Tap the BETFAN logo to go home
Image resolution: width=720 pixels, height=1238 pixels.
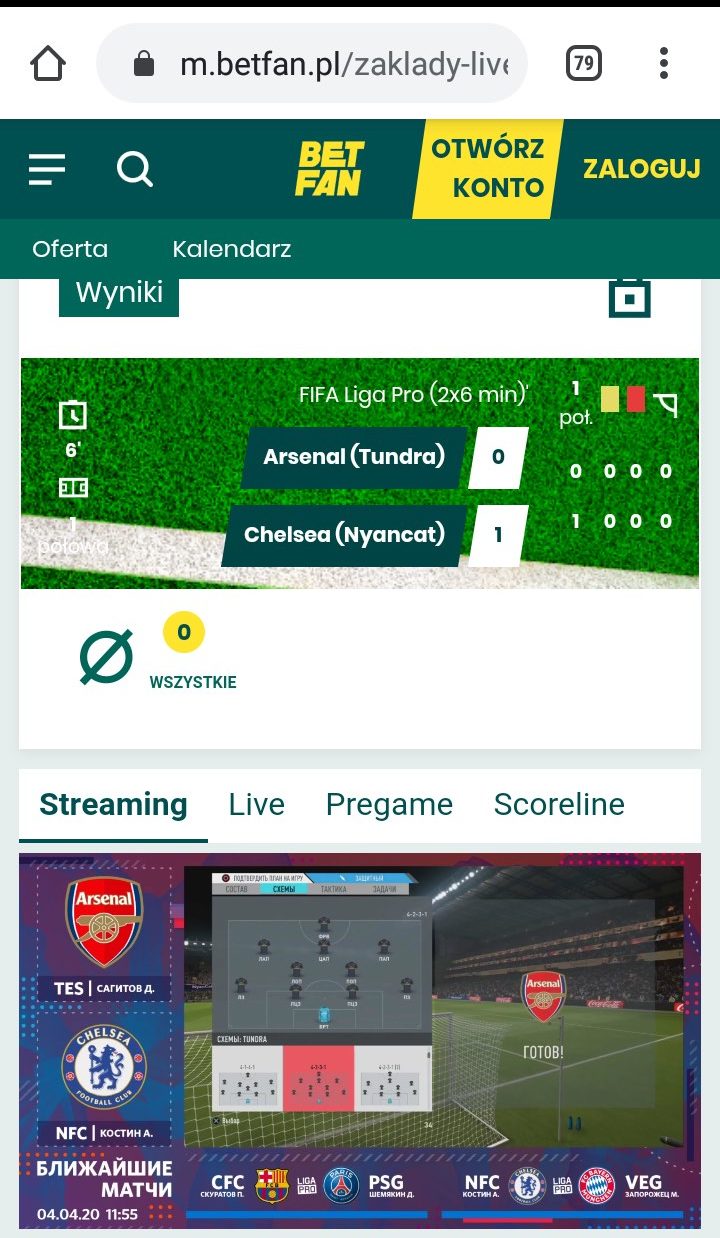click(330, 169)
